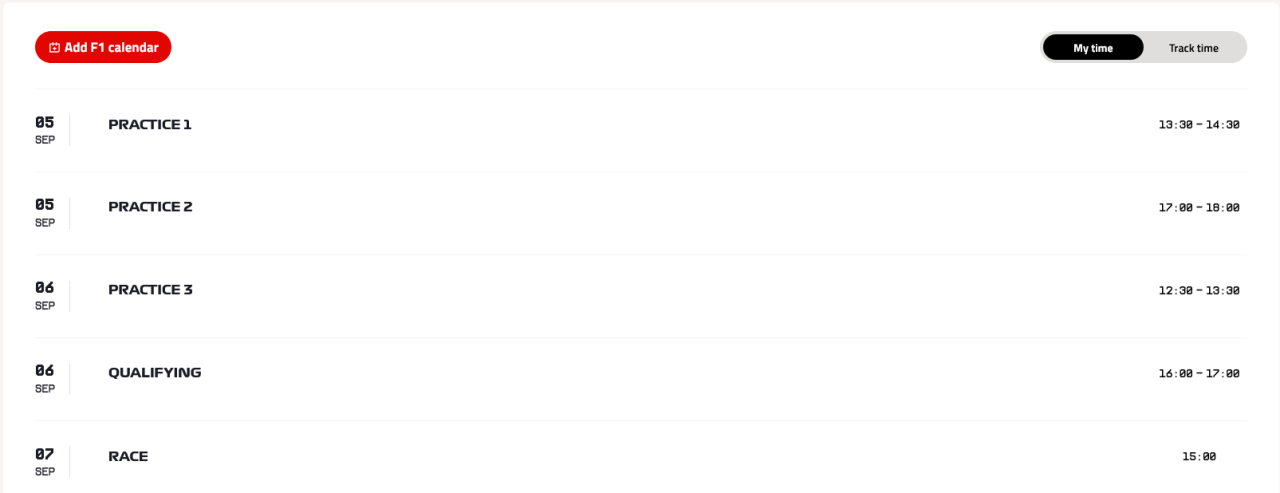Switch to Track time

click(x=1193, y=48)
